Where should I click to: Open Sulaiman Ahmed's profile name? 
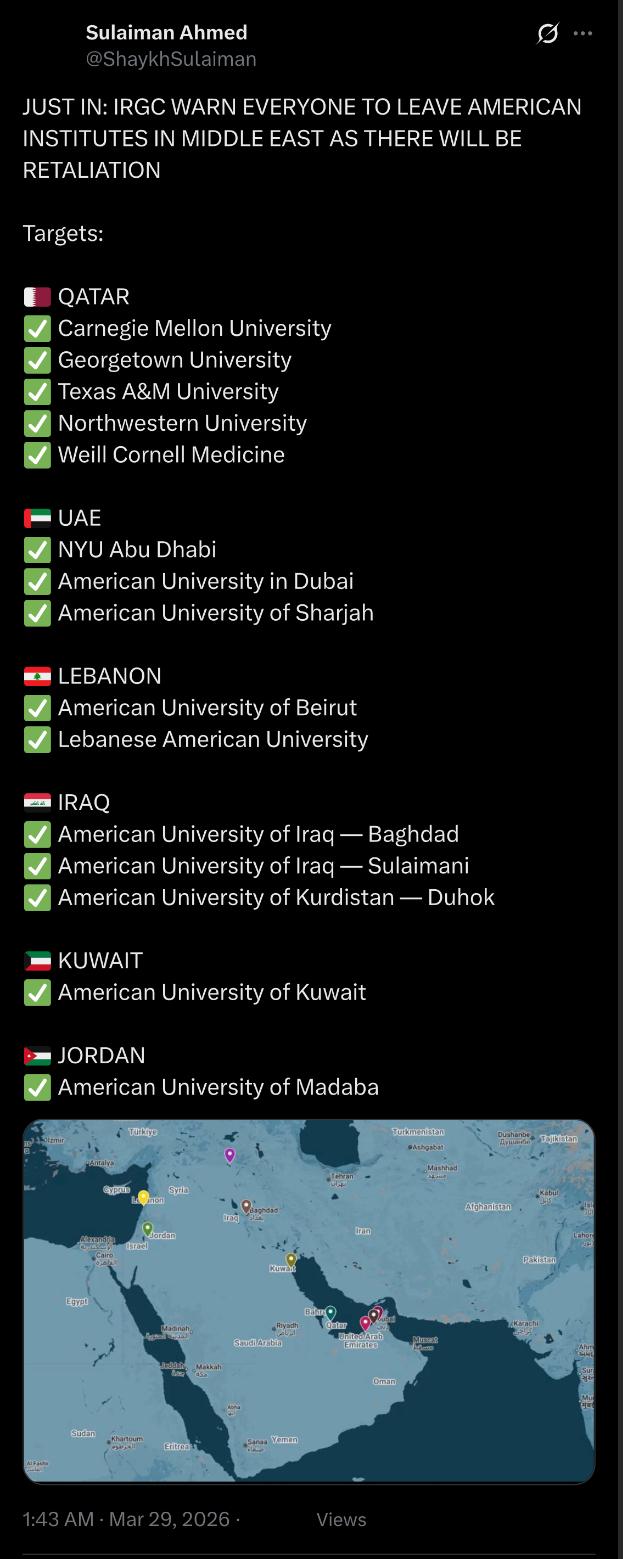[167, 33]
